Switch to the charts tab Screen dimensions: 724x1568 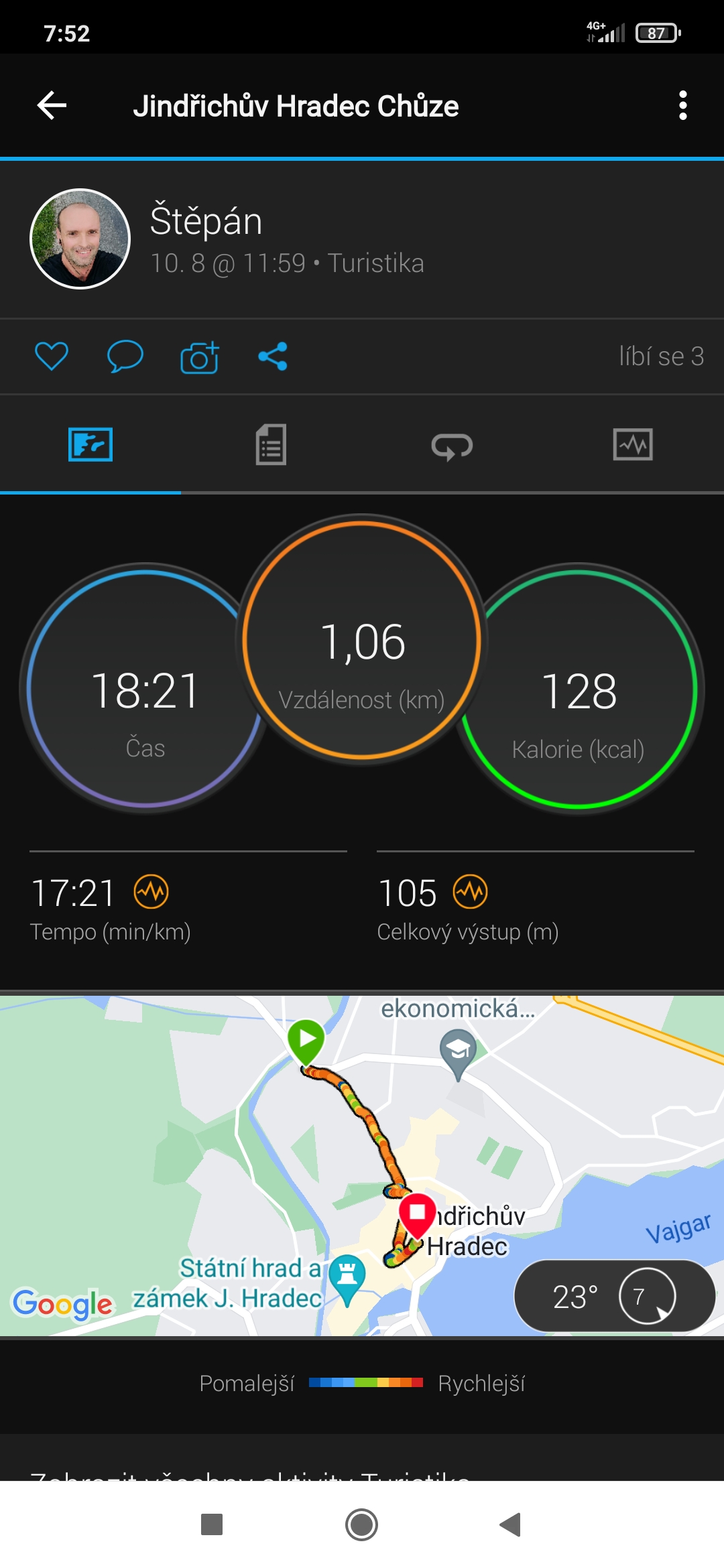point(633,444)
